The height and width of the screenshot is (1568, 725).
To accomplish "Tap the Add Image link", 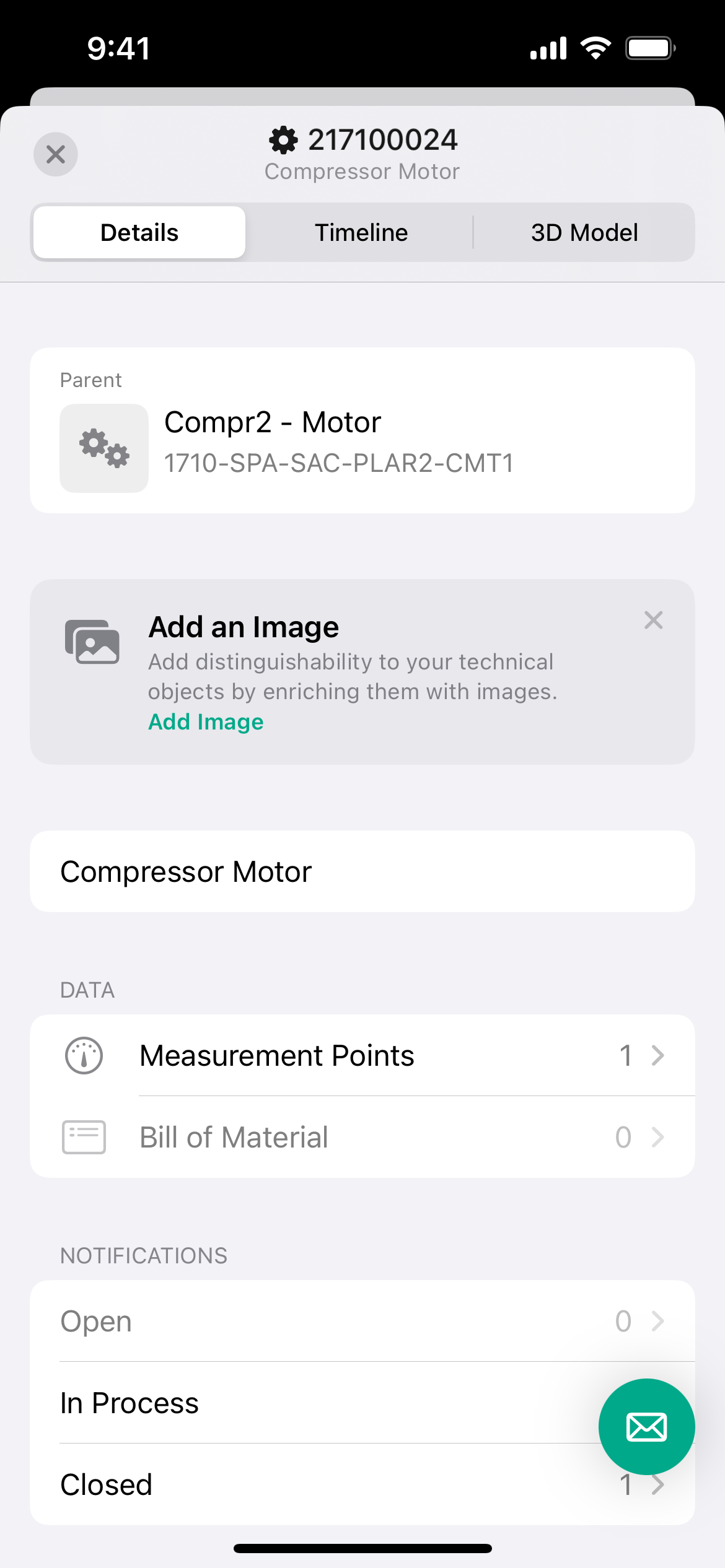I will click(206, 721).
